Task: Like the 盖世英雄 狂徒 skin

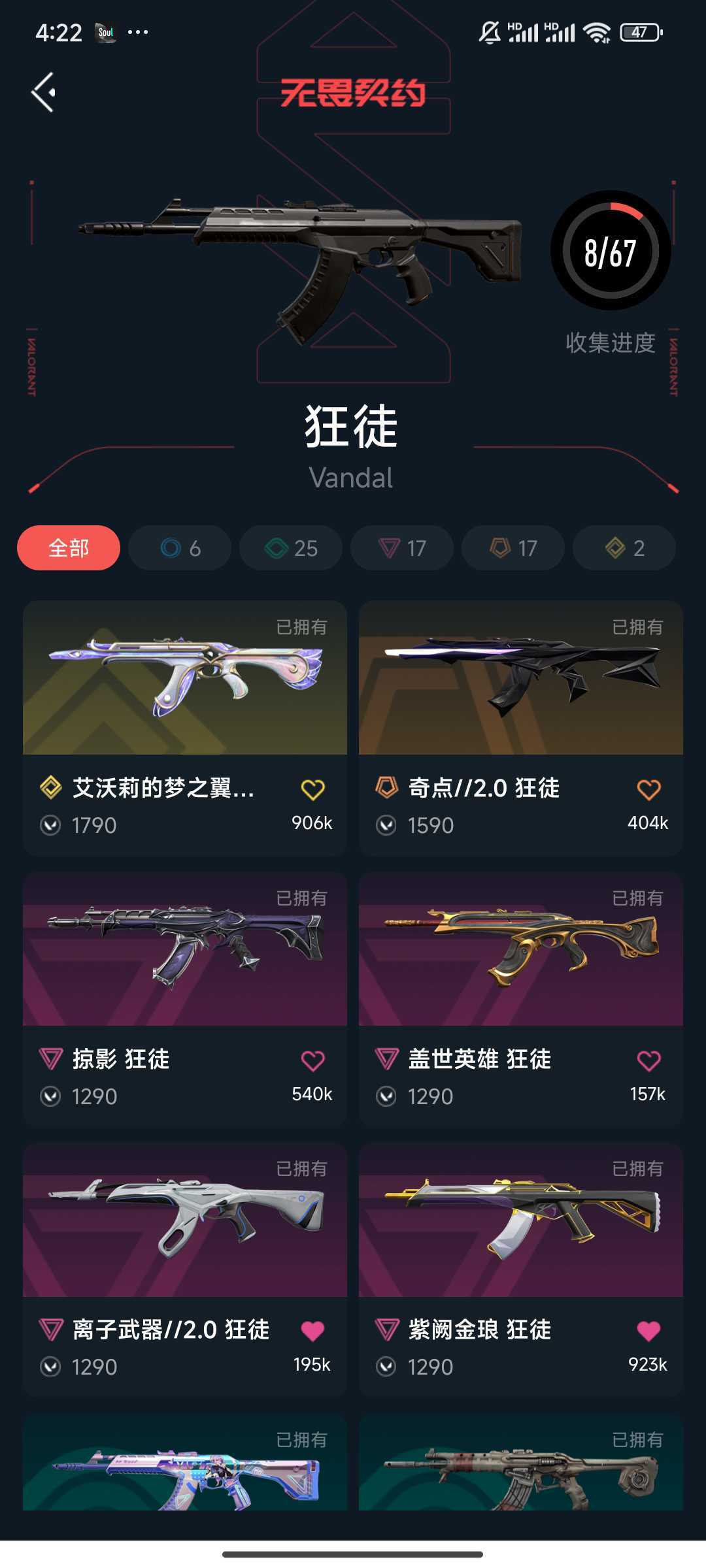Action: pyautogui.click(x=648, y=1061)
